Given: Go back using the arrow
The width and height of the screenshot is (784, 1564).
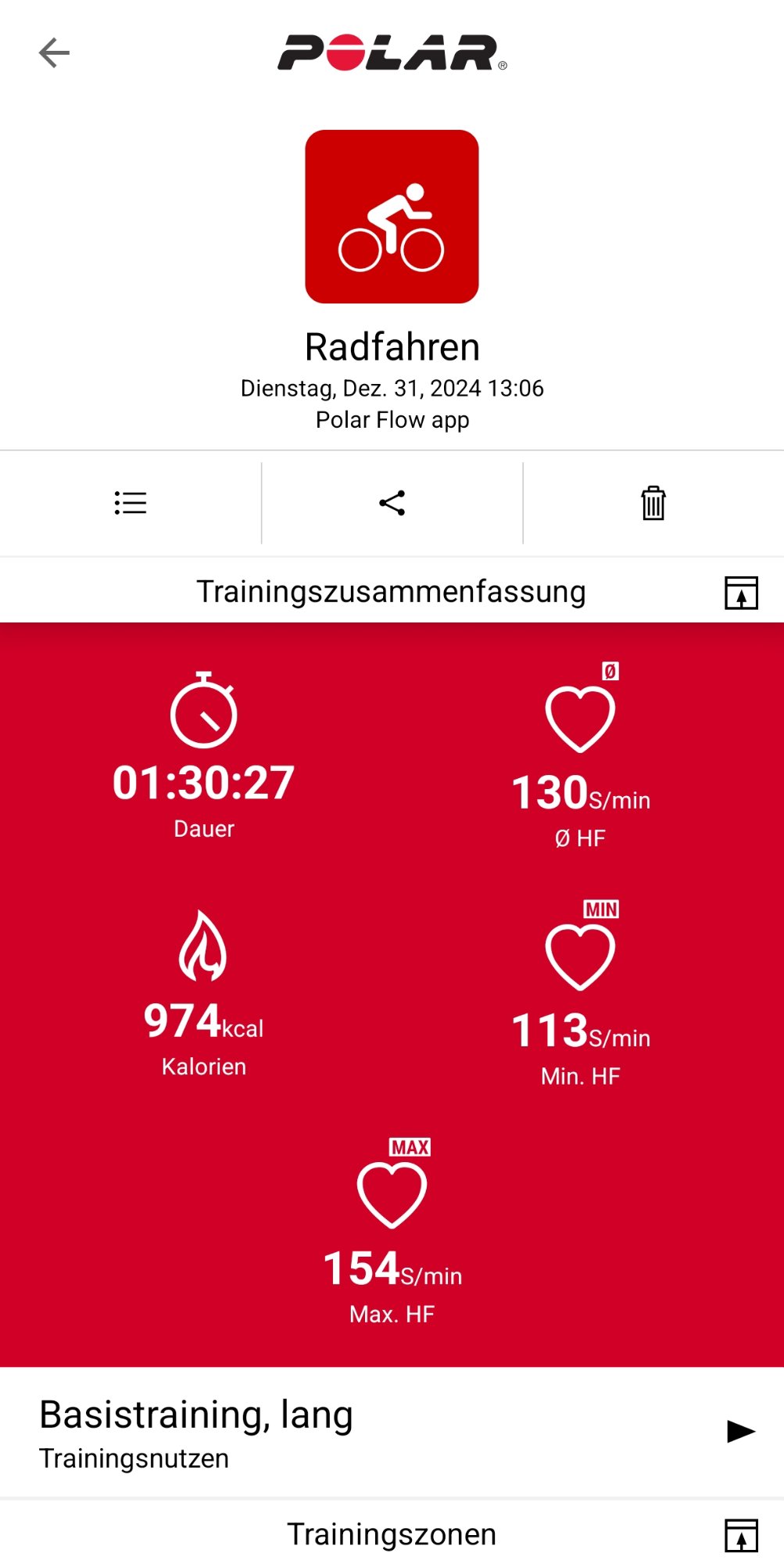Looking at the screenshot, I should click(x=54, y=53).
